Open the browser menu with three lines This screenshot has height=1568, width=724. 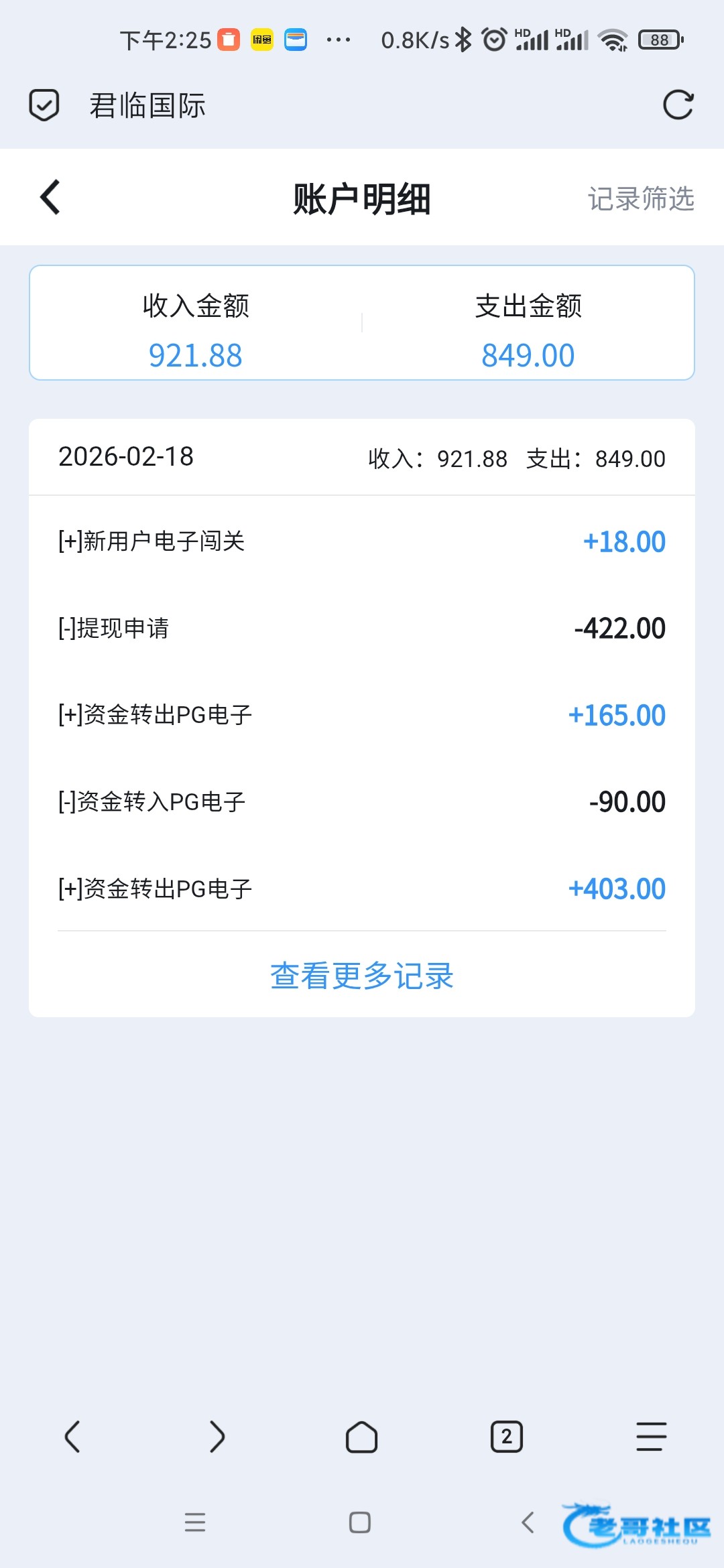[x=651, y=1437]
